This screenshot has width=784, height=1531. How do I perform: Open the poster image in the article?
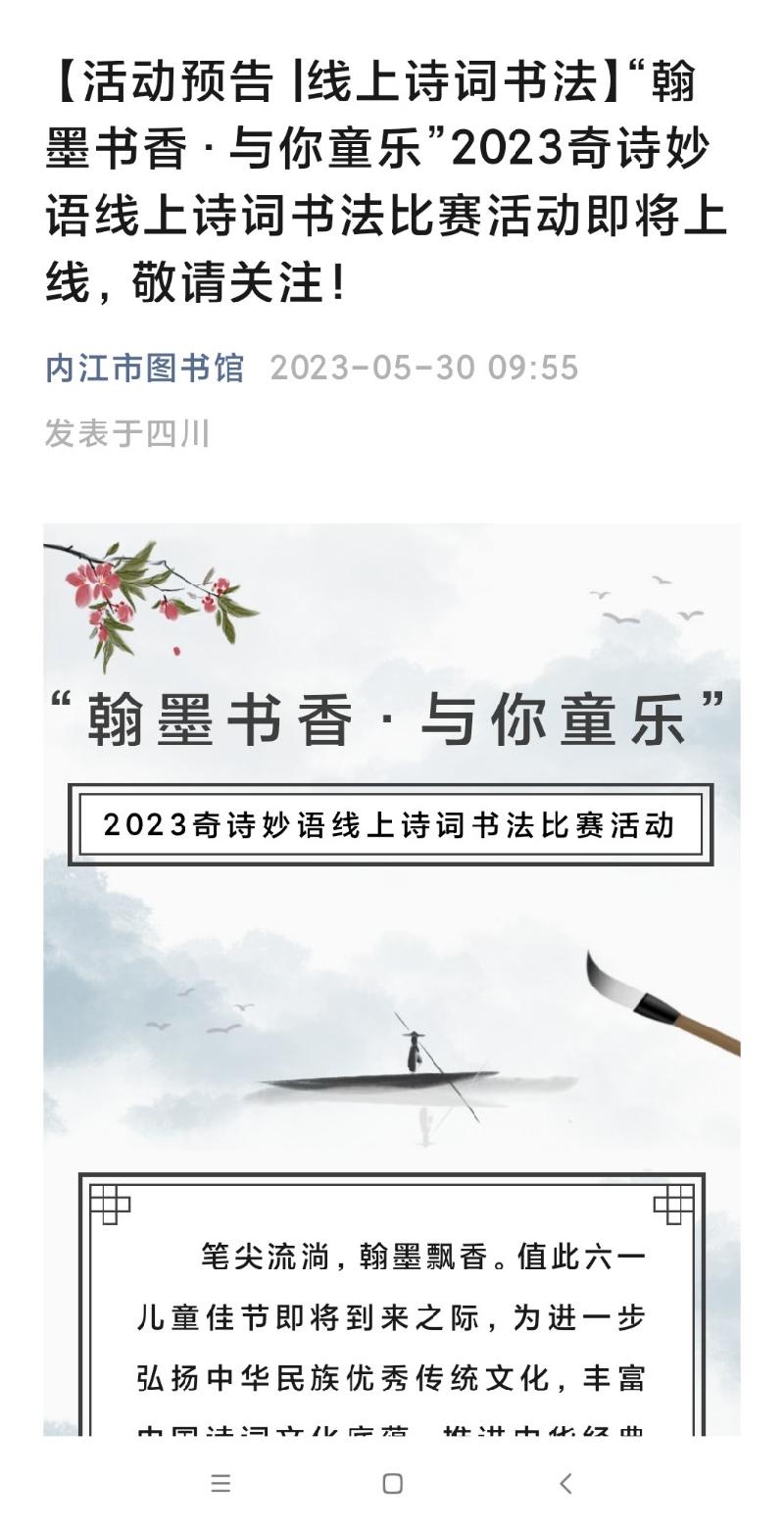click(x=392, y=979)
